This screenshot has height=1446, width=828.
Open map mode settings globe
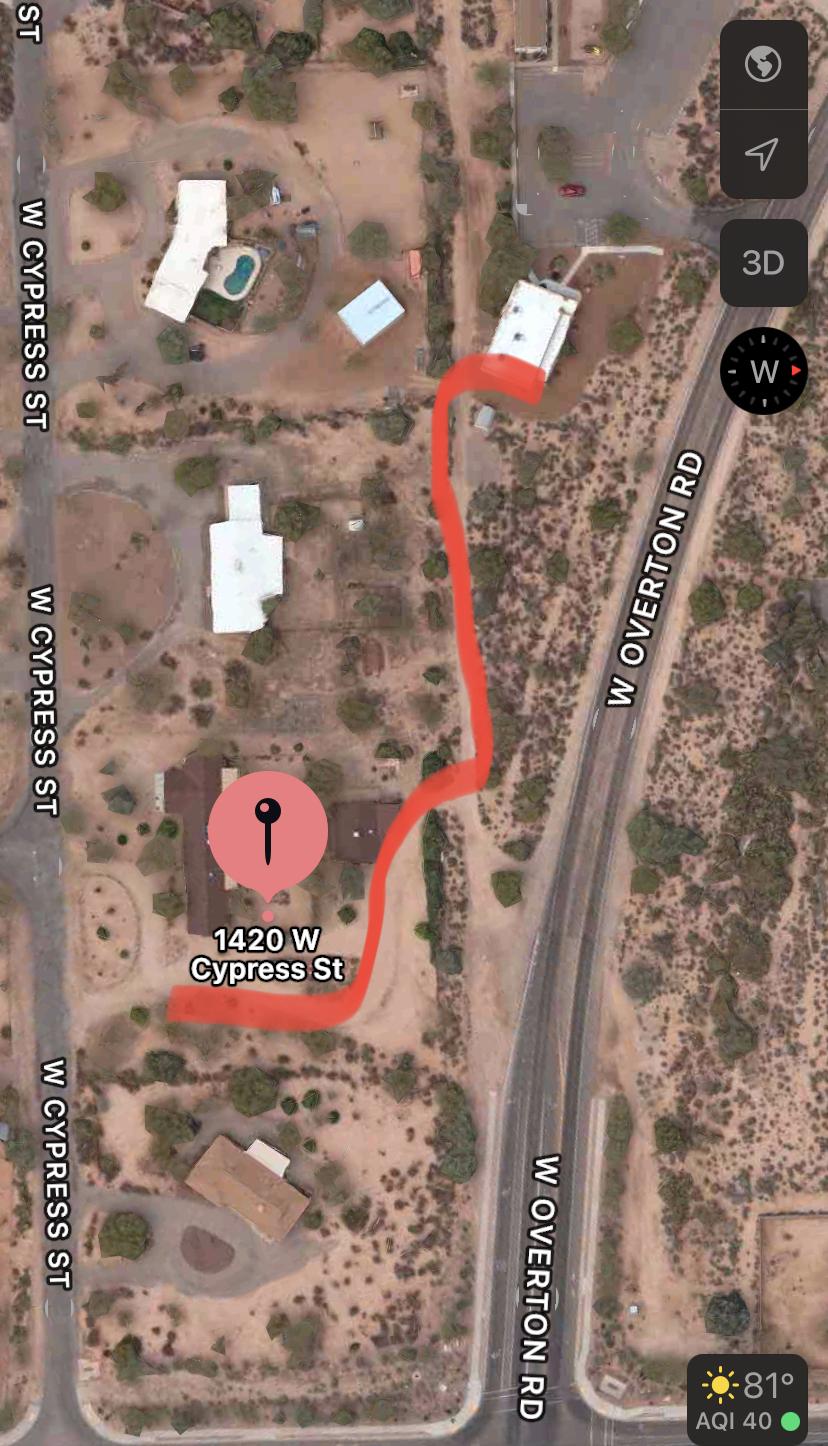pos(763,65)
